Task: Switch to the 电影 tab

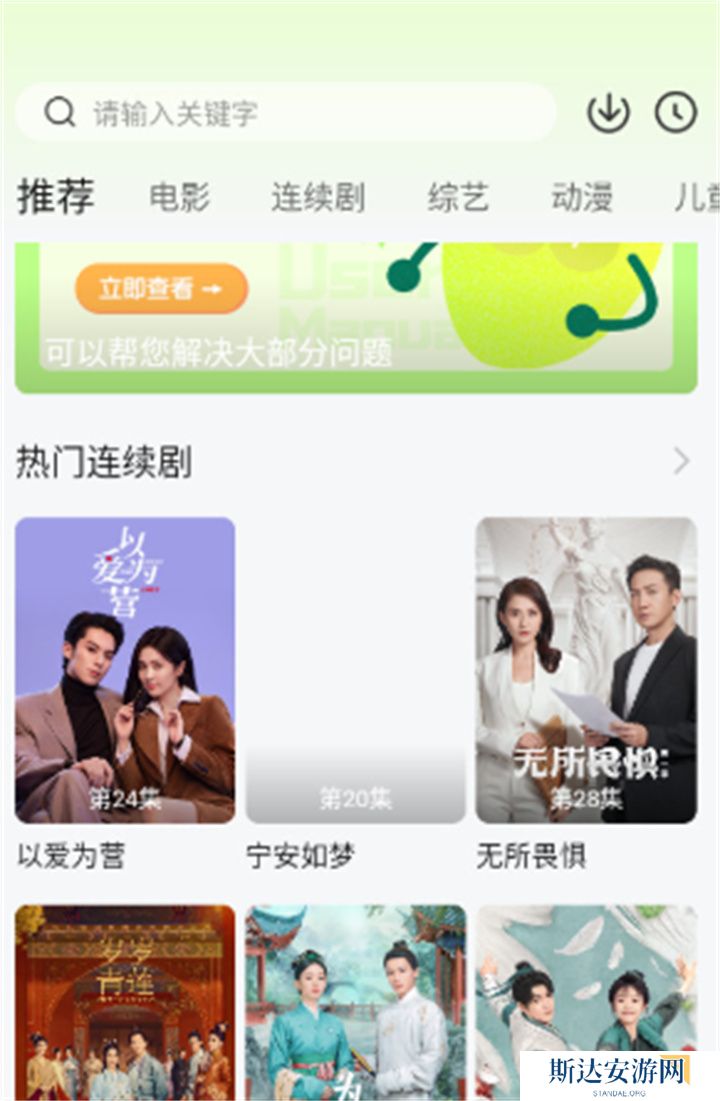Action: (x=180, y=197)
